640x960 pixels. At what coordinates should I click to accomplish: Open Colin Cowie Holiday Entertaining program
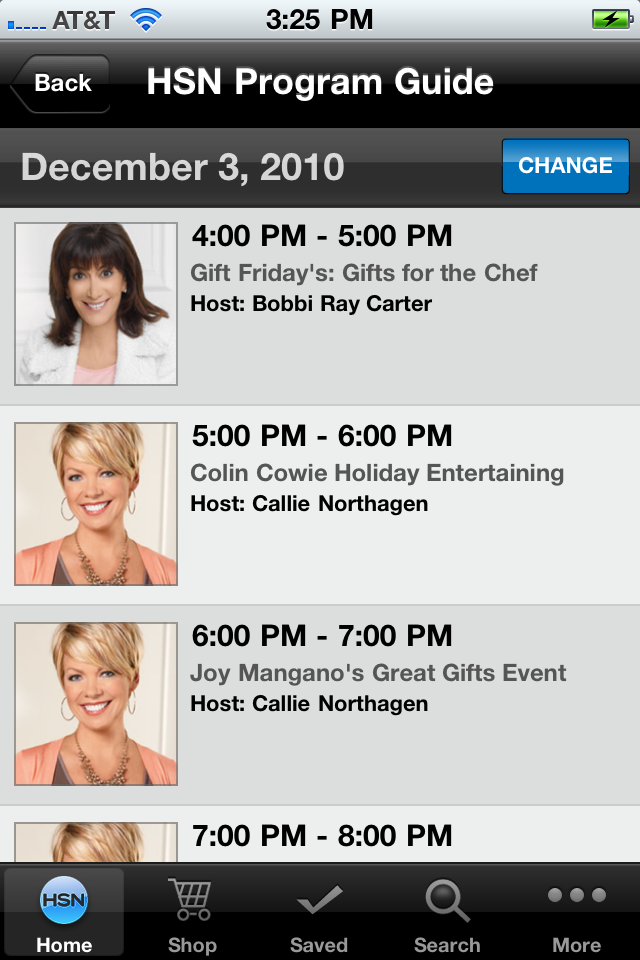click(377, 473)
